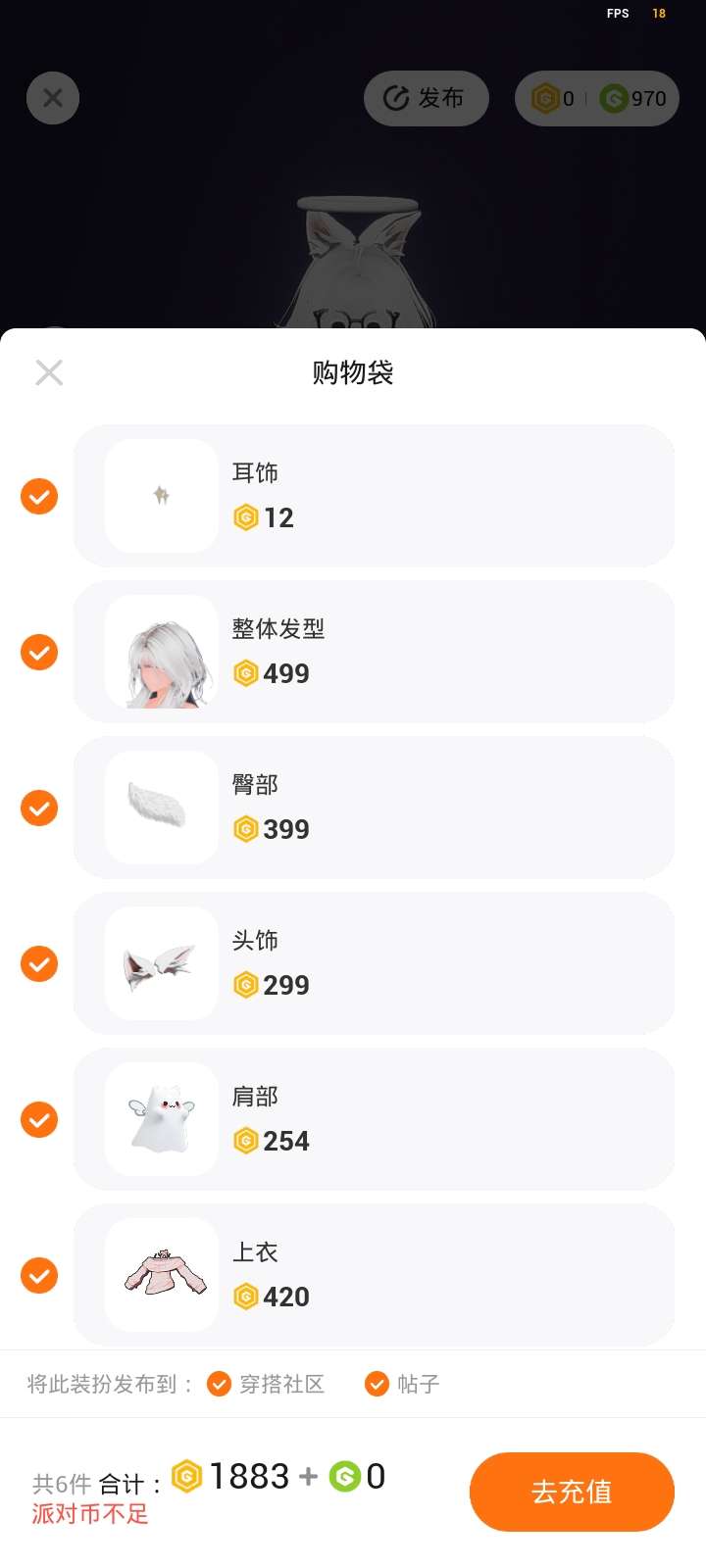This screenshot has height=1568, width=706.
Task: Open the 整体发型 item card
Action: pyautogui.click(x=374, y=652)
